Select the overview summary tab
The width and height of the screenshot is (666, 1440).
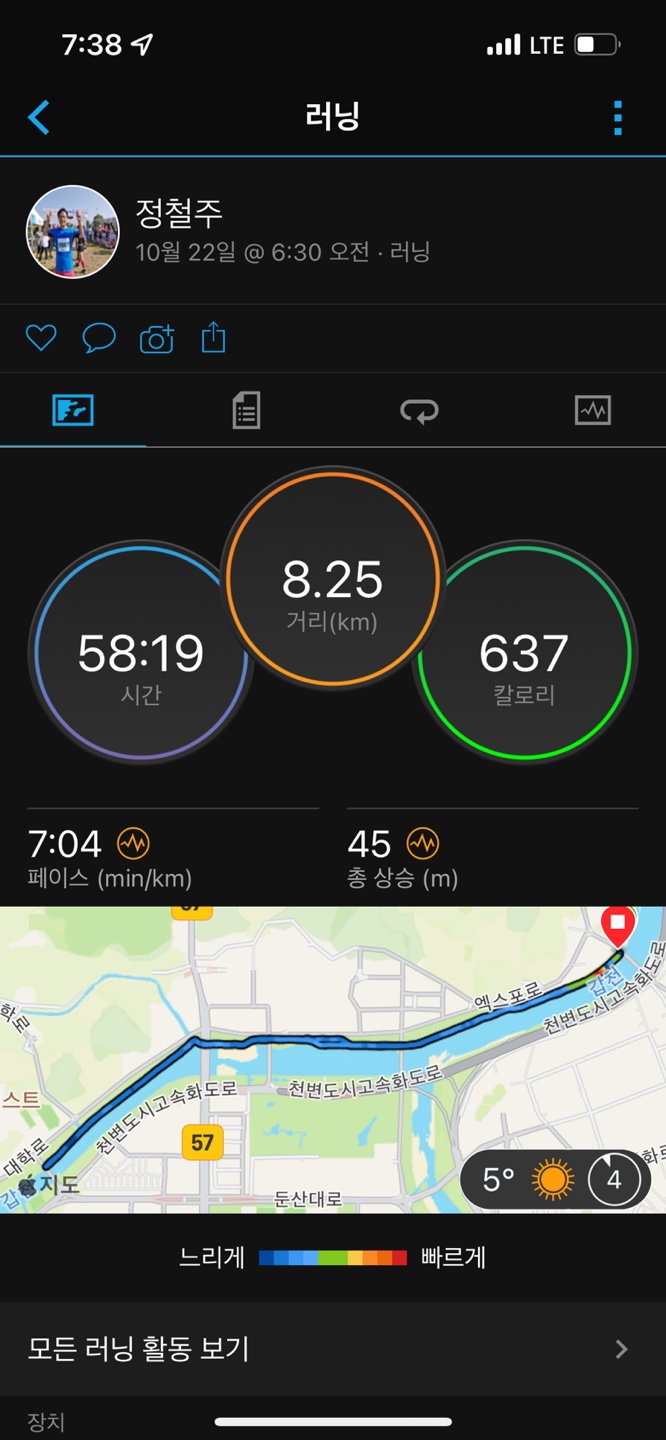(x=73, y=410)
